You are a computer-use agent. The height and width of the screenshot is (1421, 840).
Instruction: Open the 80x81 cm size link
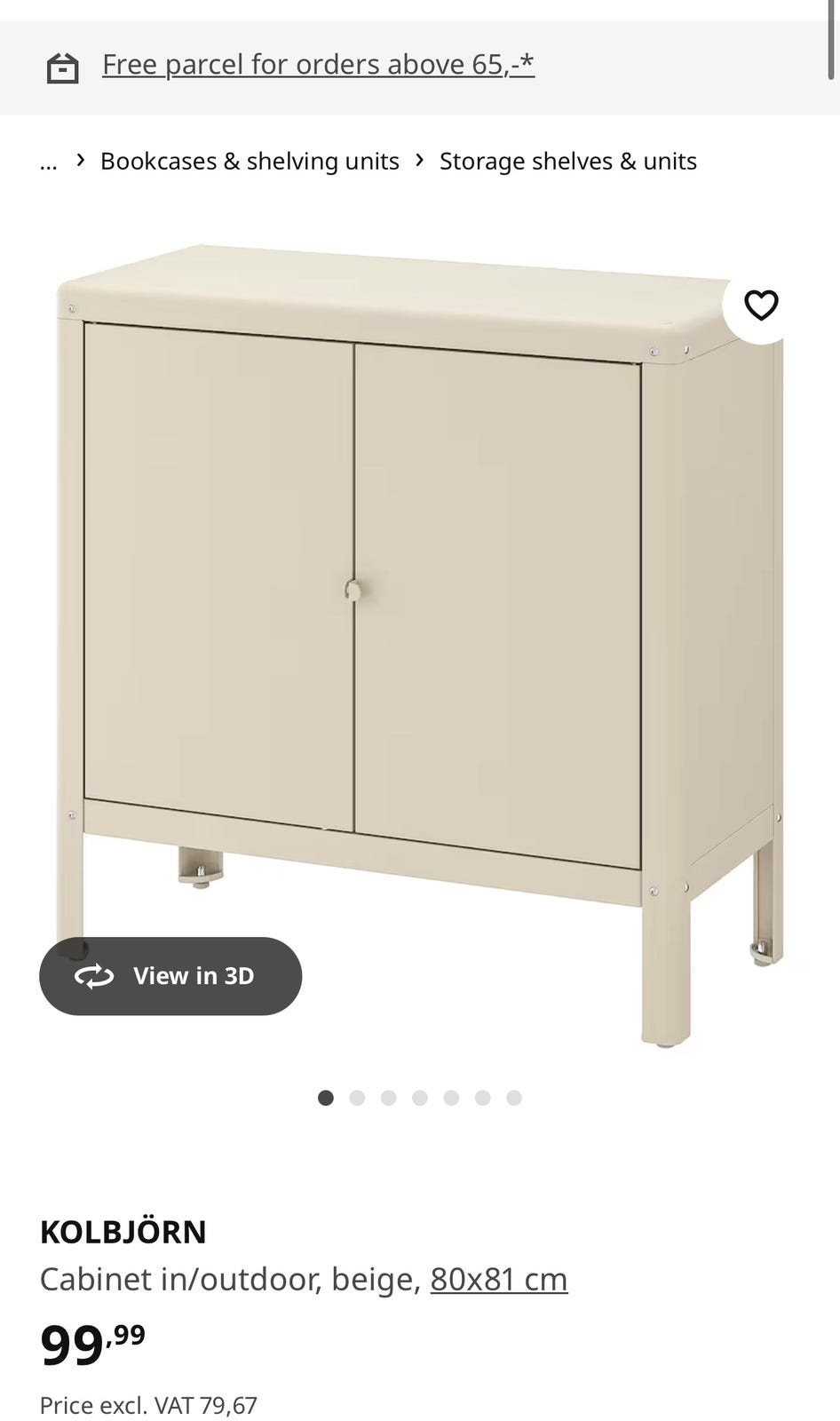[499, 1280]
